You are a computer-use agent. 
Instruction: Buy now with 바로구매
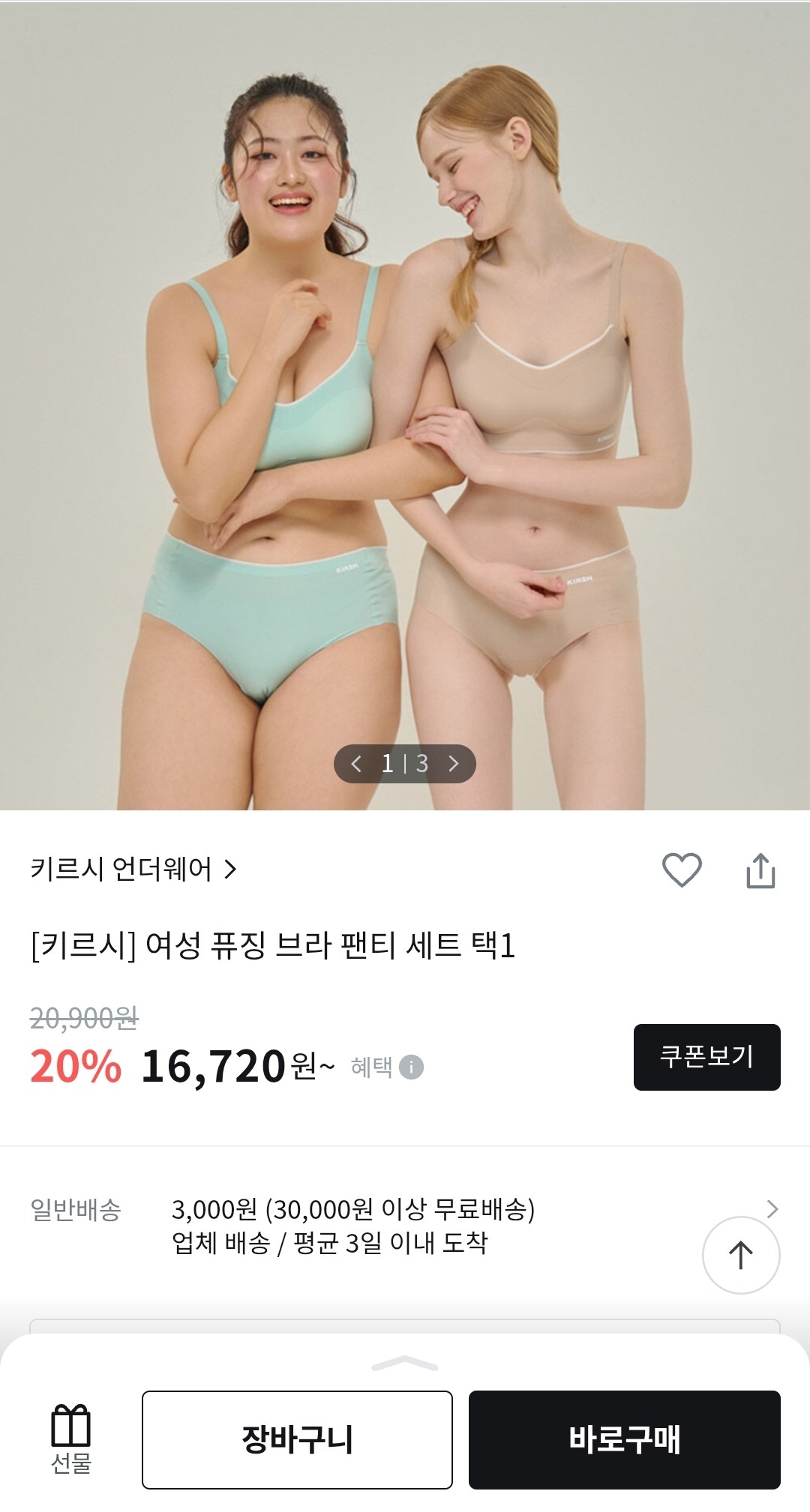(x=624, y=1439)
